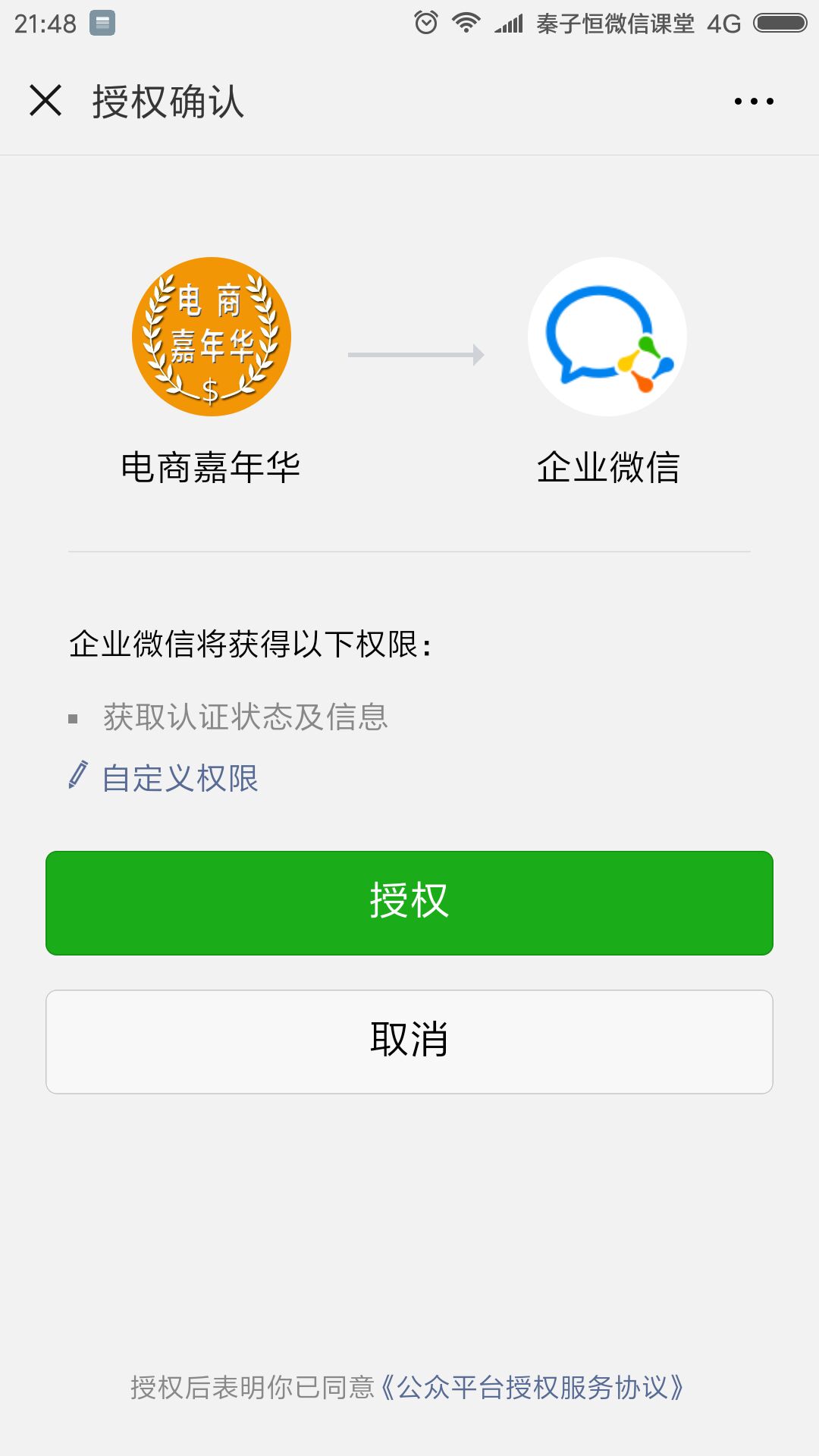
Task: Cancel authorization with 取消
Action: pyautogui.click(x=409, y=1042)
